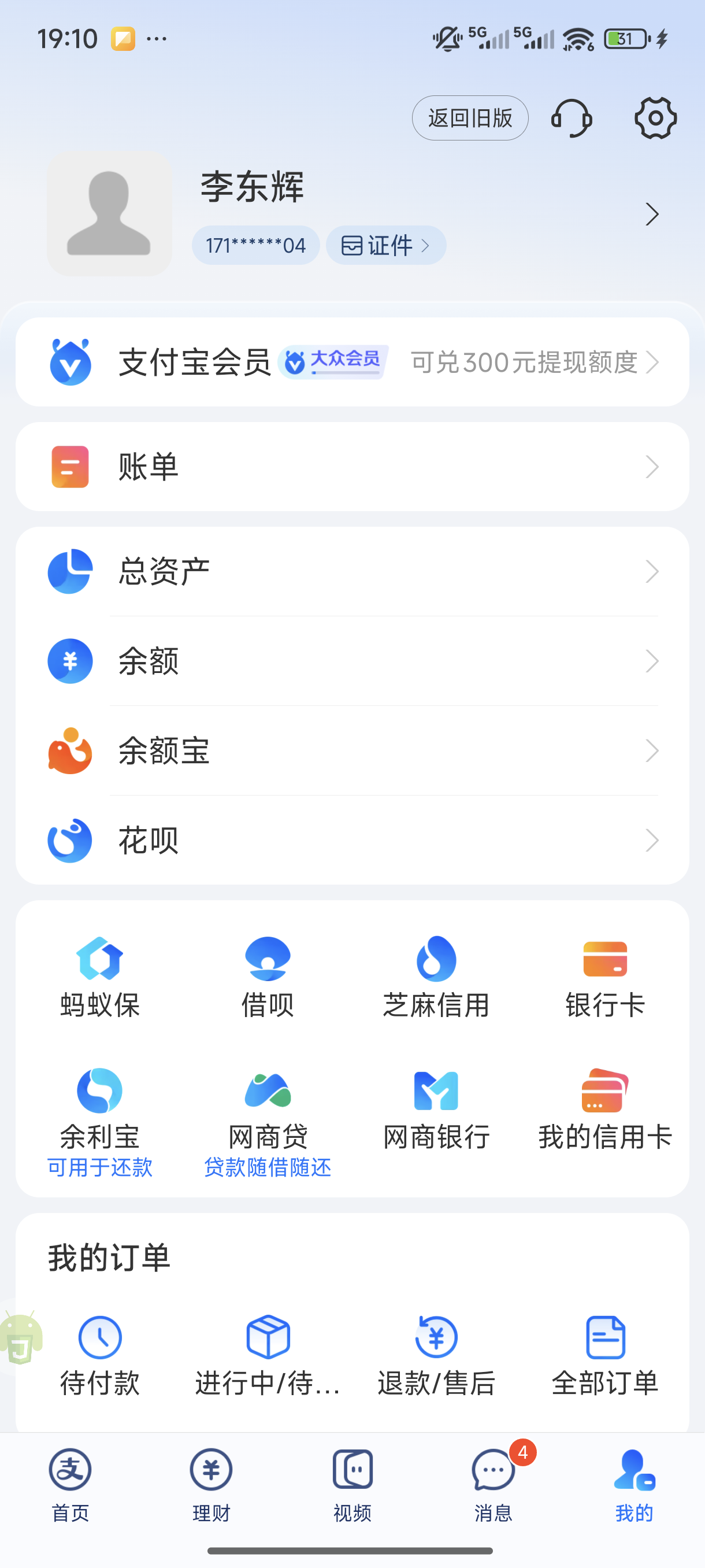
Task: Open the 证件 chip
Action: coord(385,245)
